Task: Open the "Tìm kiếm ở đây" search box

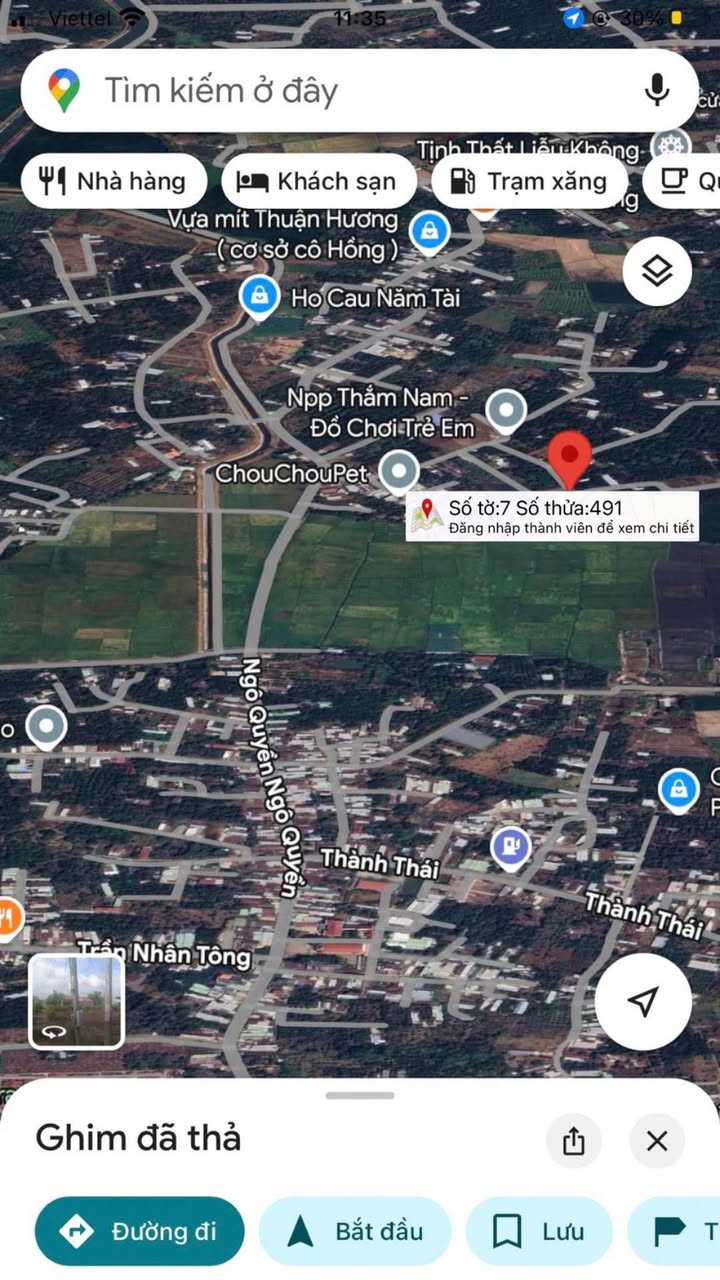Action: (x=330, y=91)
